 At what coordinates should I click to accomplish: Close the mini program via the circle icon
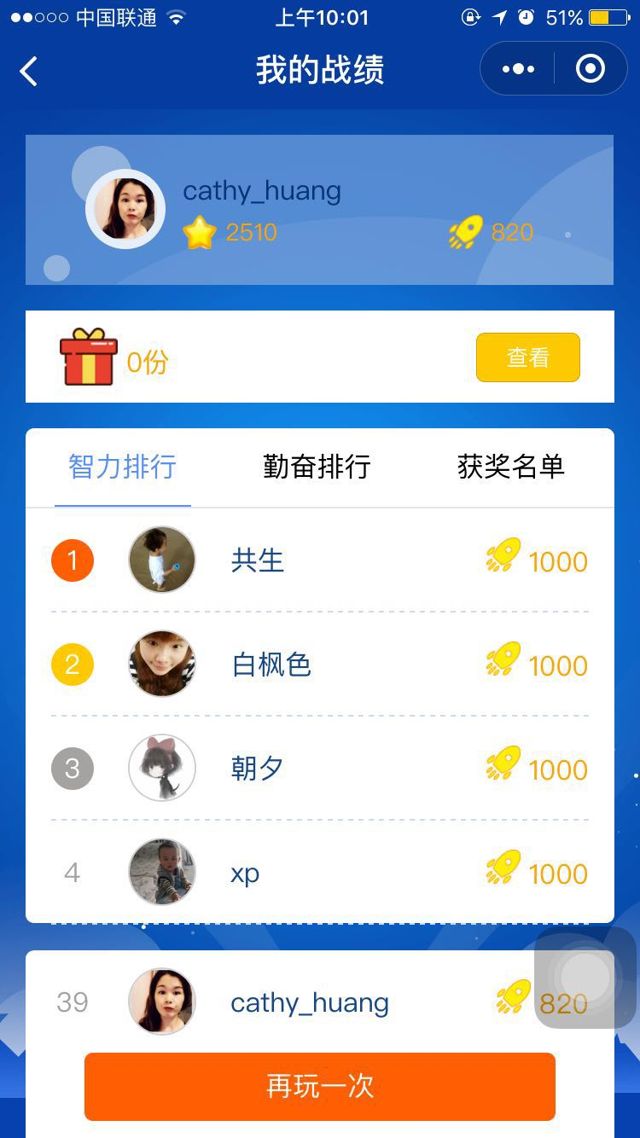click(x=590, y=69)
